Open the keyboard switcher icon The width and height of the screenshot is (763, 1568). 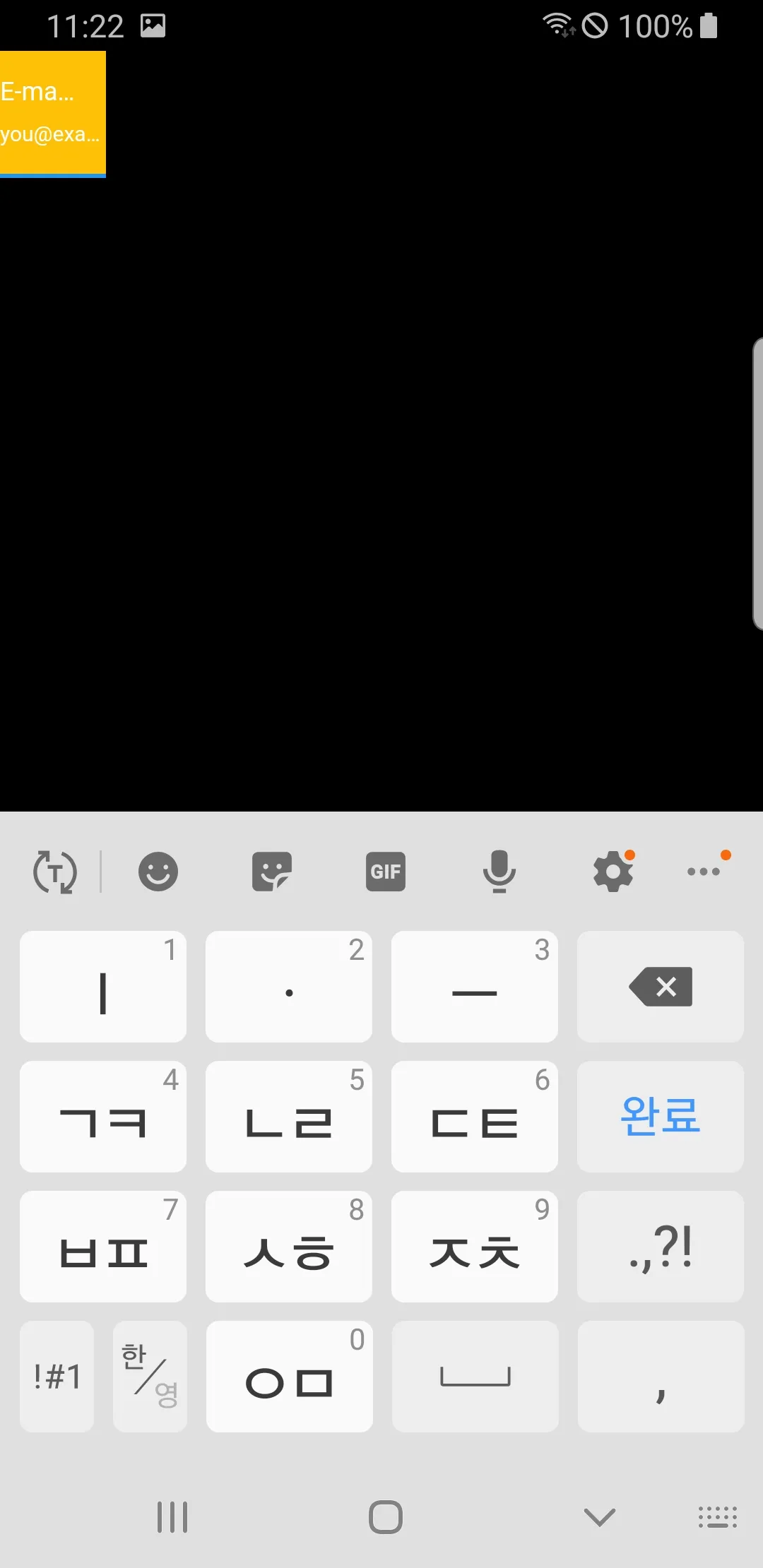coord(717,1516)
